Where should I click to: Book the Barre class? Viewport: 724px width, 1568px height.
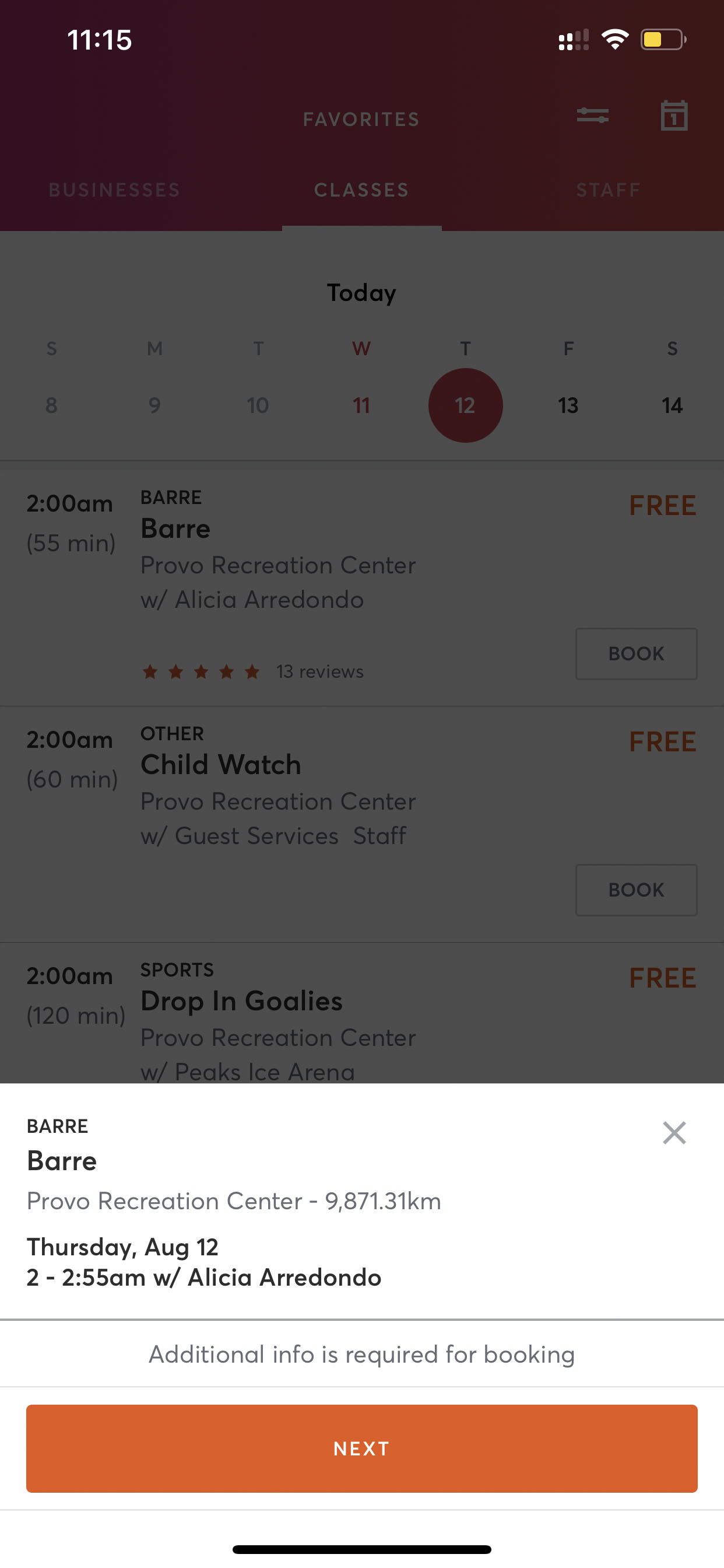636,654
